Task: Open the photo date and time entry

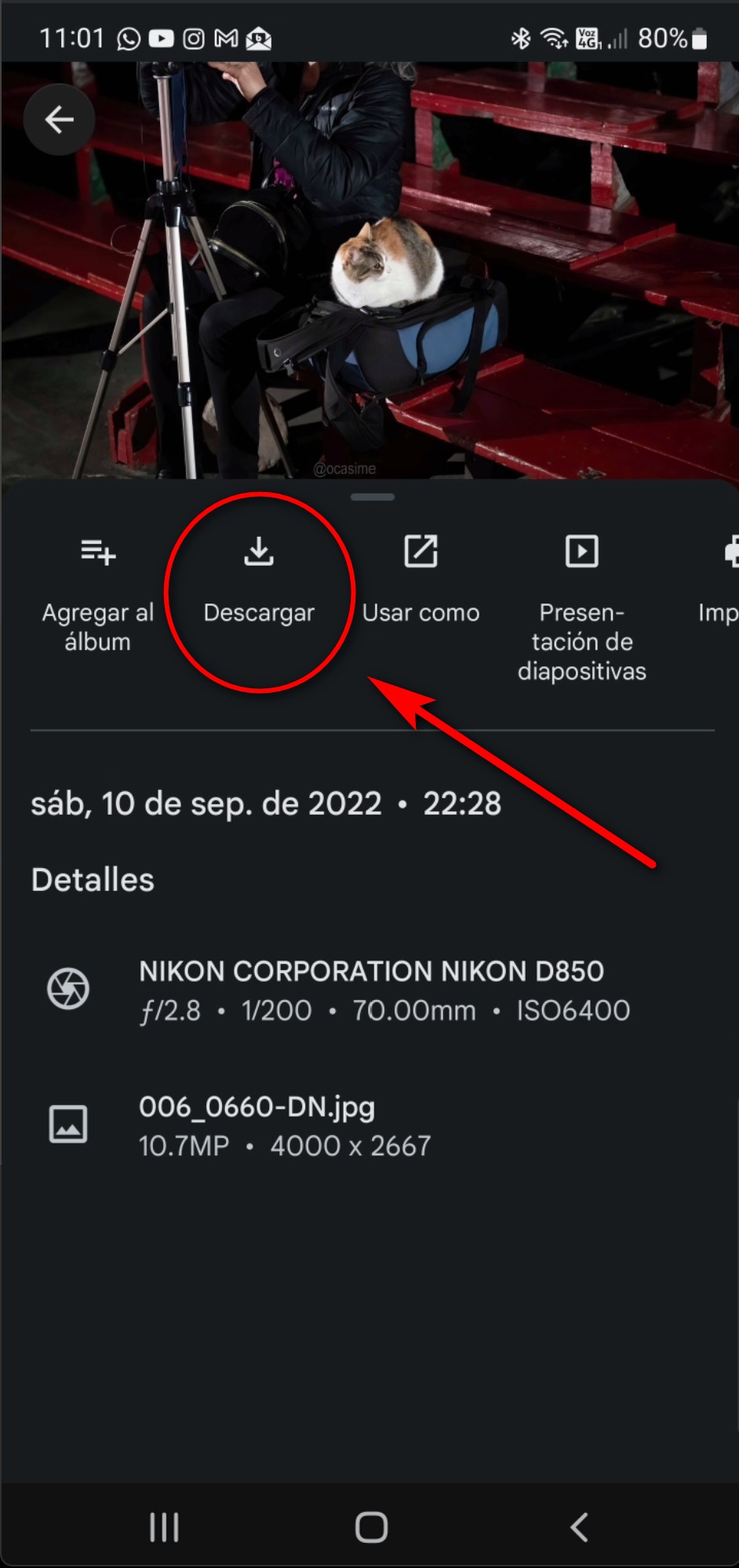Action: [x=265, y=804]
